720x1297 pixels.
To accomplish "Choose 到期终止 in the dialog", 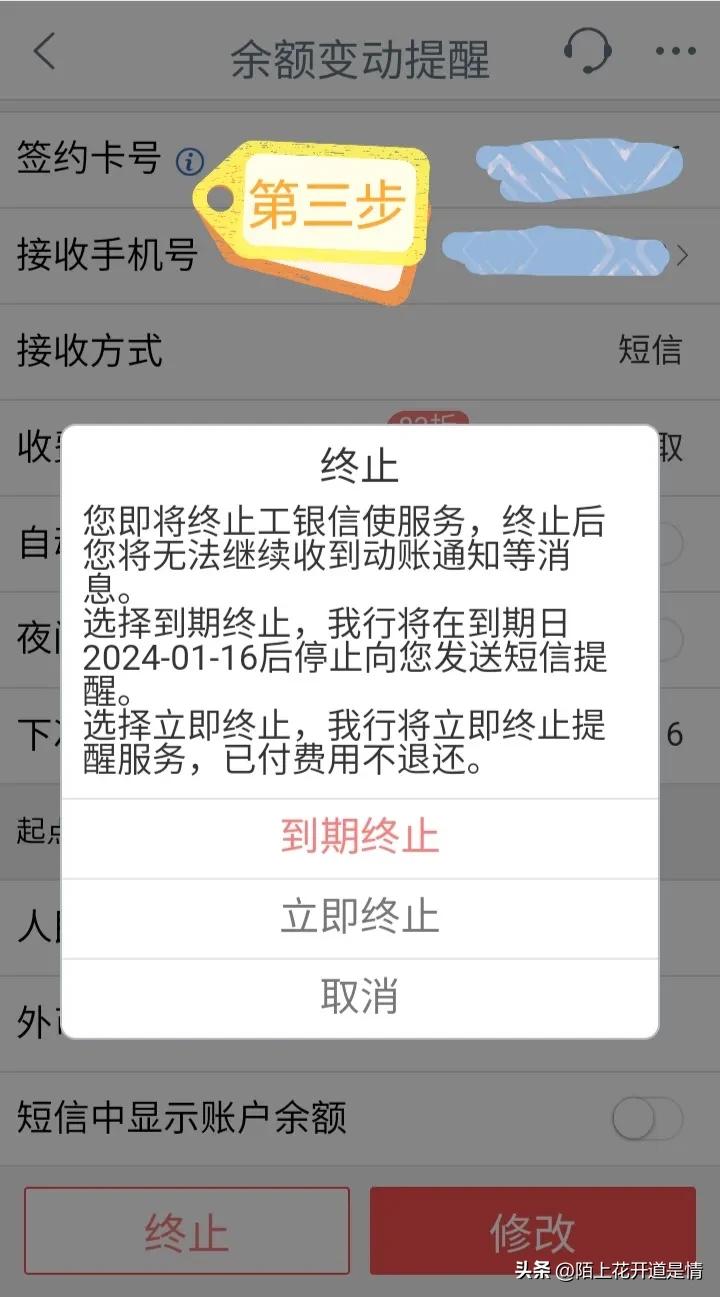I will [x=360, y=837].
